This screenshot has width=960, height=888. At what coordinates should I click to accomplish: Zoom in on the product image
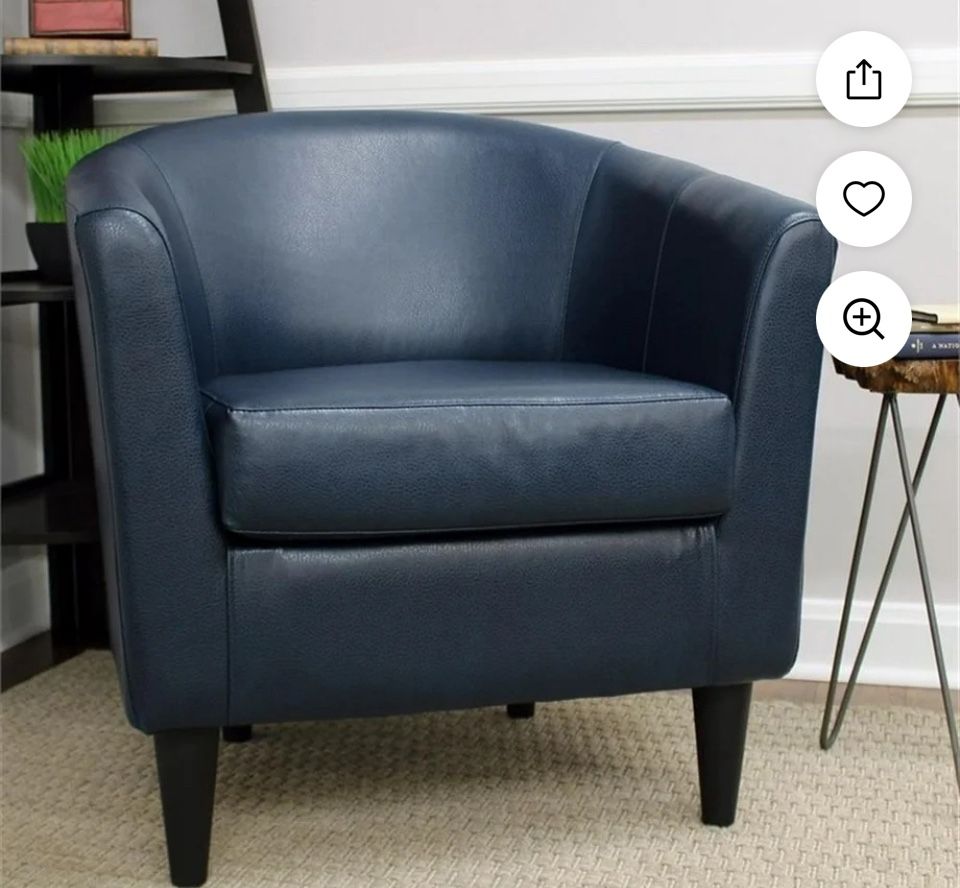pos(863,319)
